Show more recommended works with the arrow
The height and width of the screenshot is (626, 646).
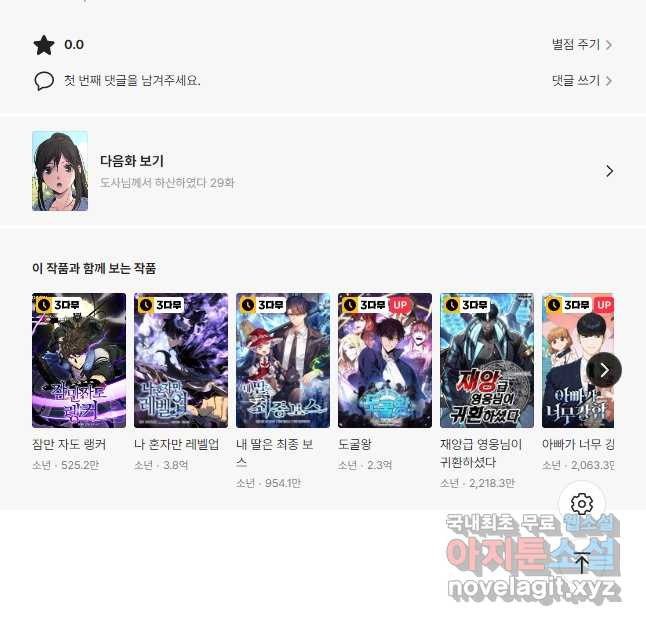pyautogui.click(x=603, y=369)
